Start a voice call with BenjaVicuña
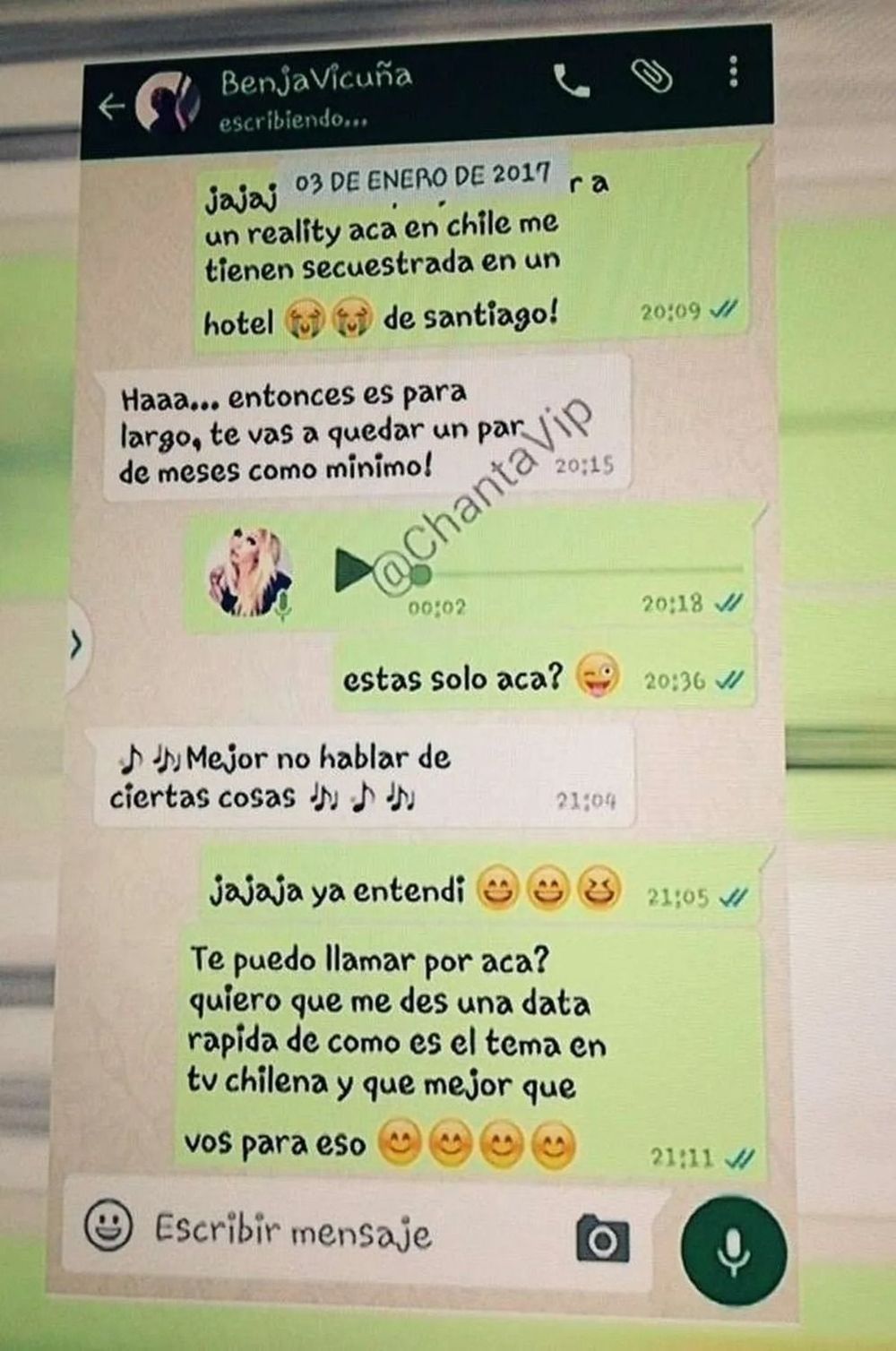 [572, 82]
